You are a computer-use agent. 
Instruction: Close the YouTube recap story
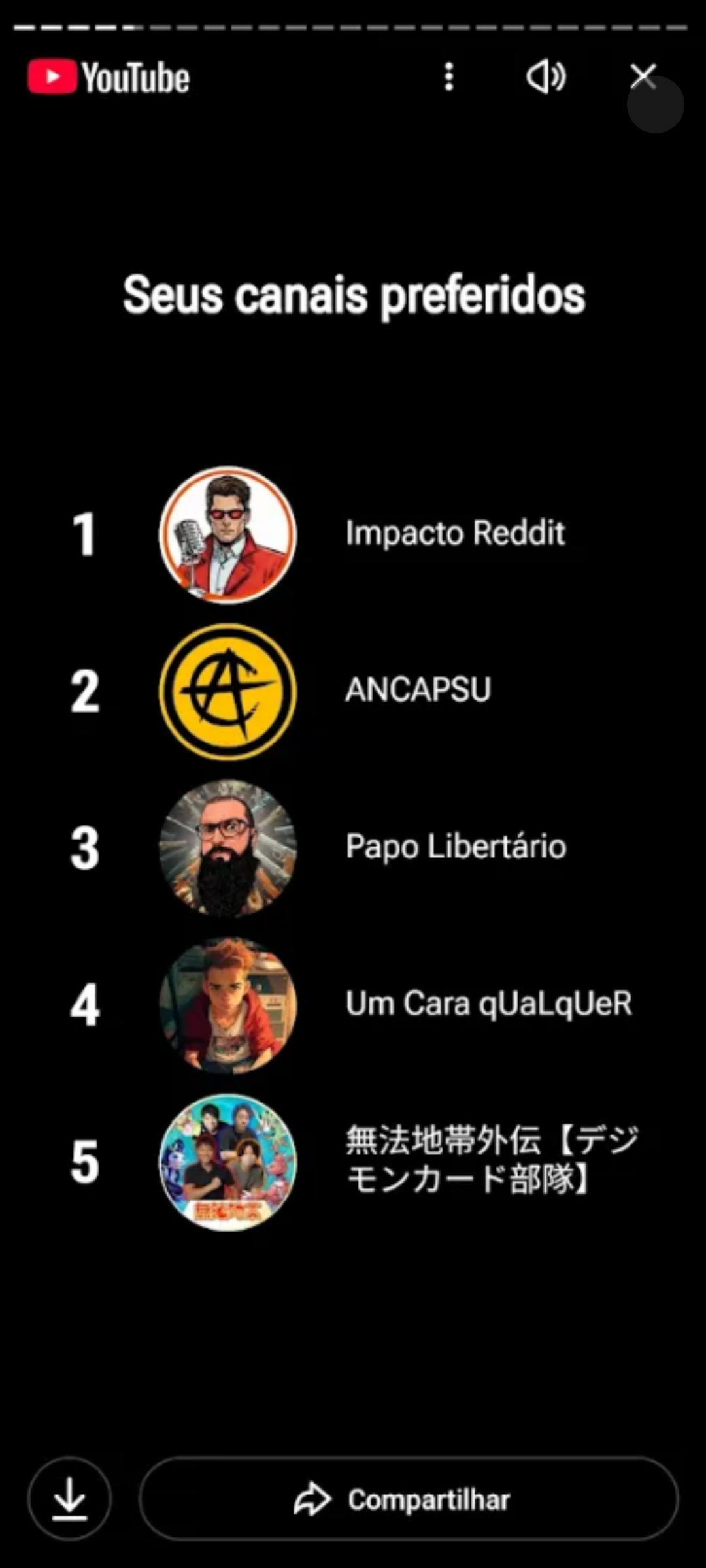[x=643, y=76]
